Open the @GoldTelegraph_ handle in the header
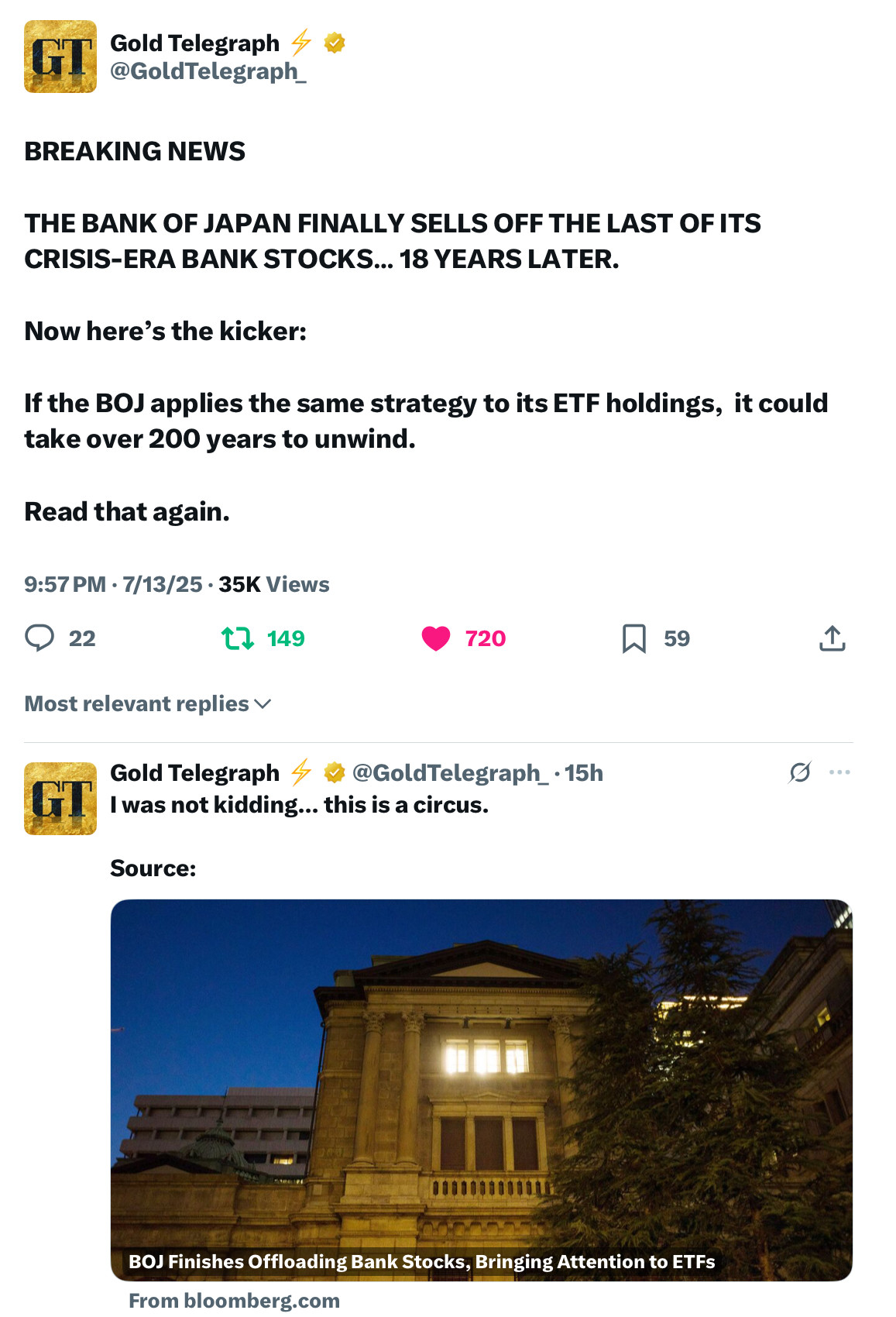Image resolution: width=896 pixels, height=1317 pixels. (x=208, y=71)
